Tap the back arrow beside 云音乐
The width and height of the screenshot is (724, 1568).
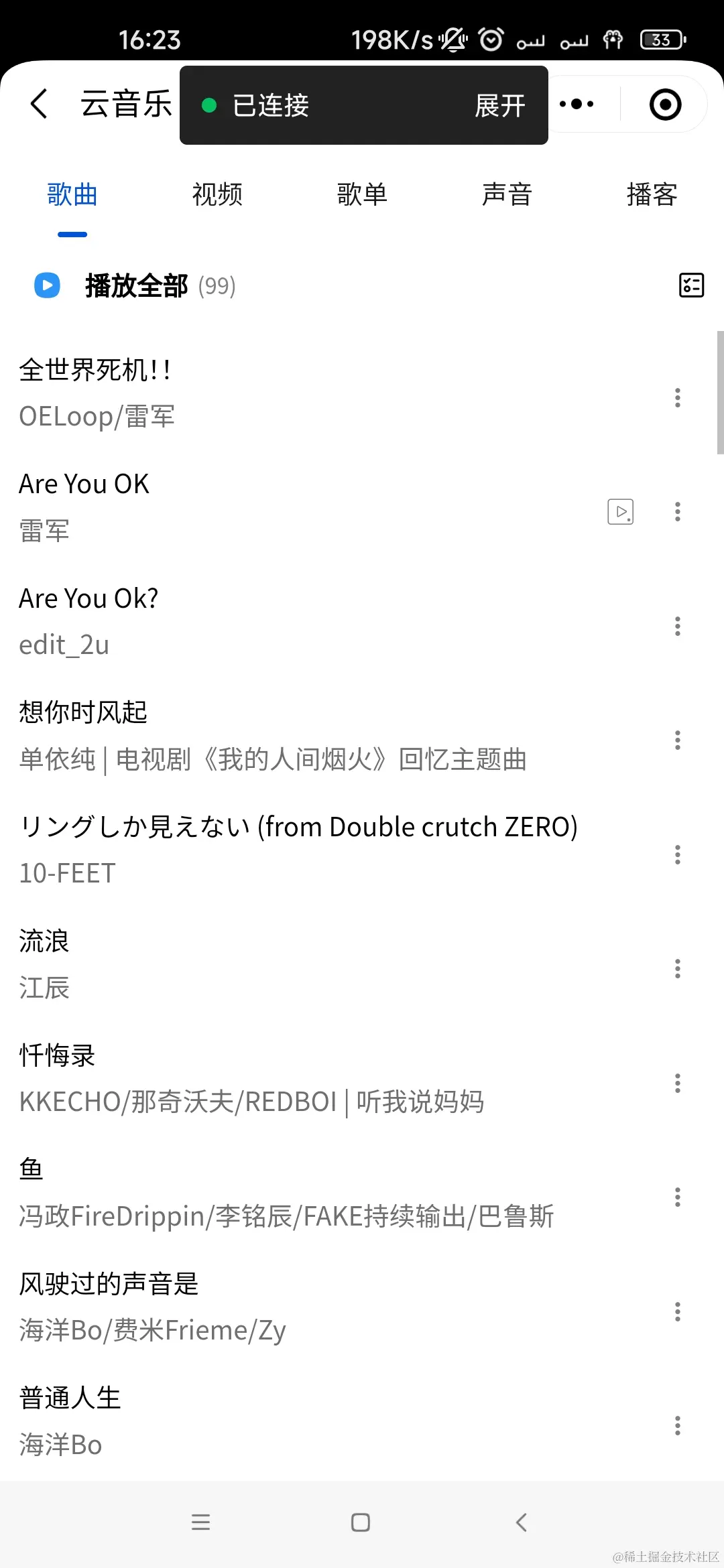coord(37,104)
